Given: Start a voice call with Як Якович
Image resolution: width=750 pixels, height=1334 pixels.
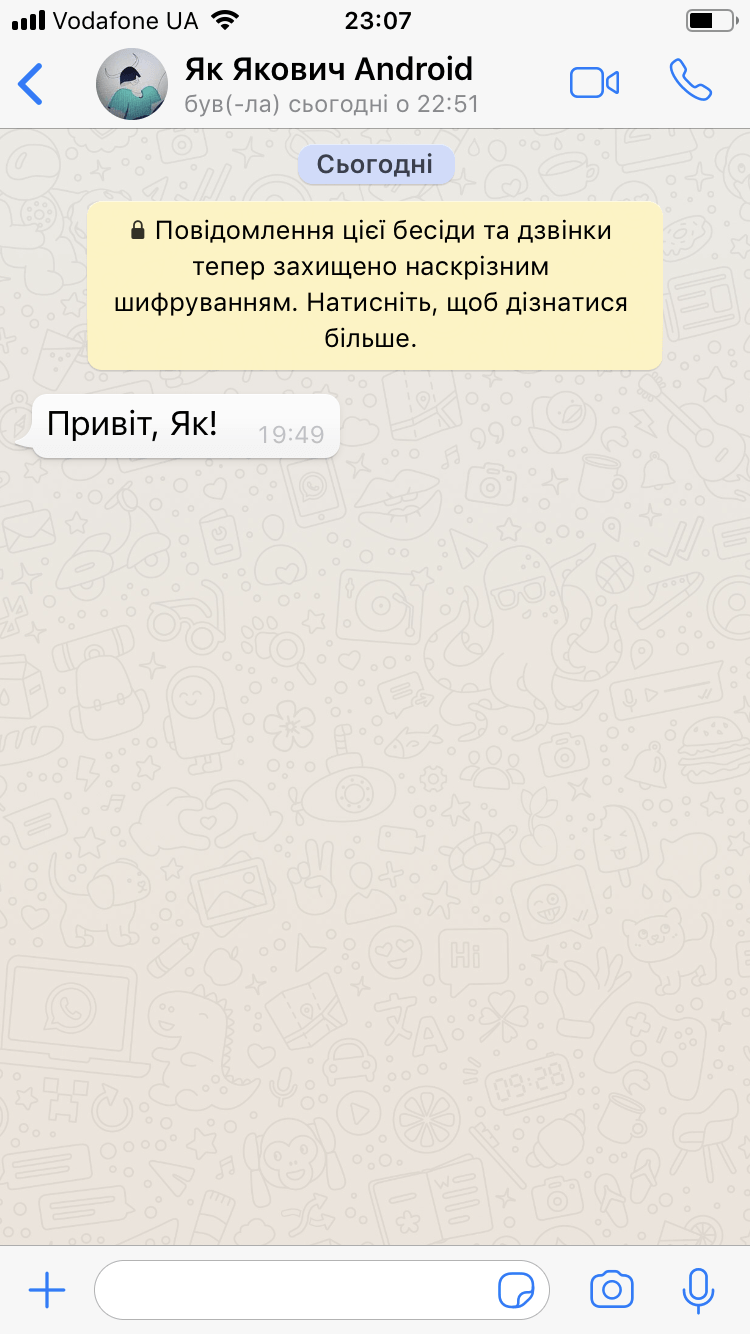Looking at the screenshot, I should (690, 81).
